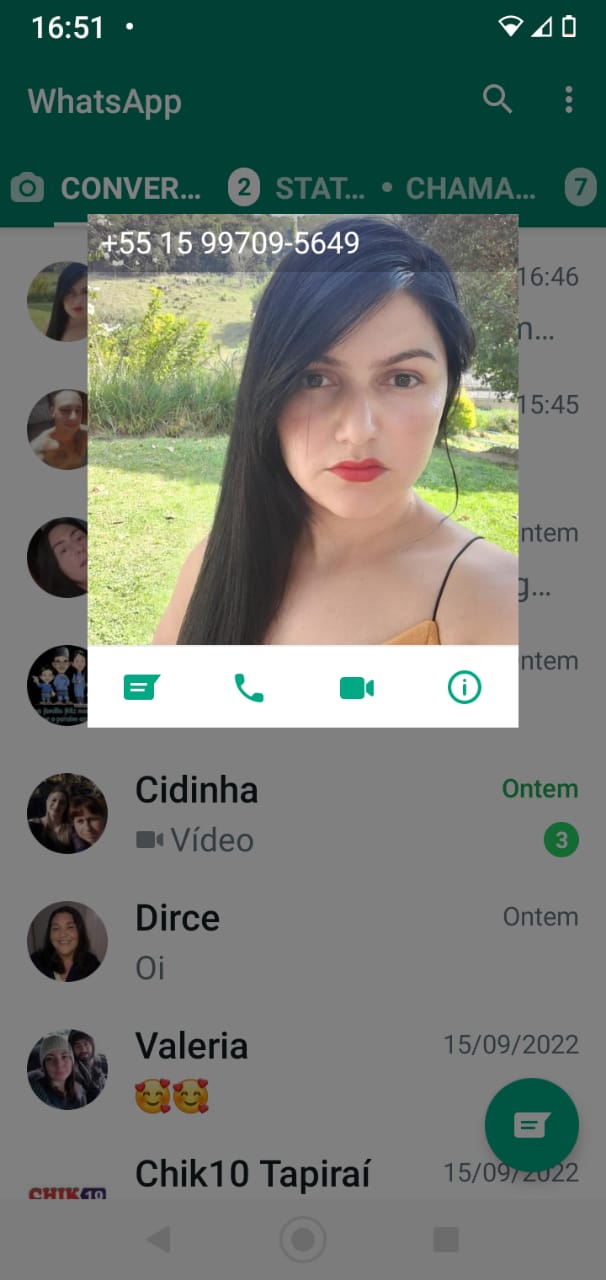The height and width of the screenshot is (1280, 606).
Task: Start a voice call from the popup
Action: click(248, 687)
